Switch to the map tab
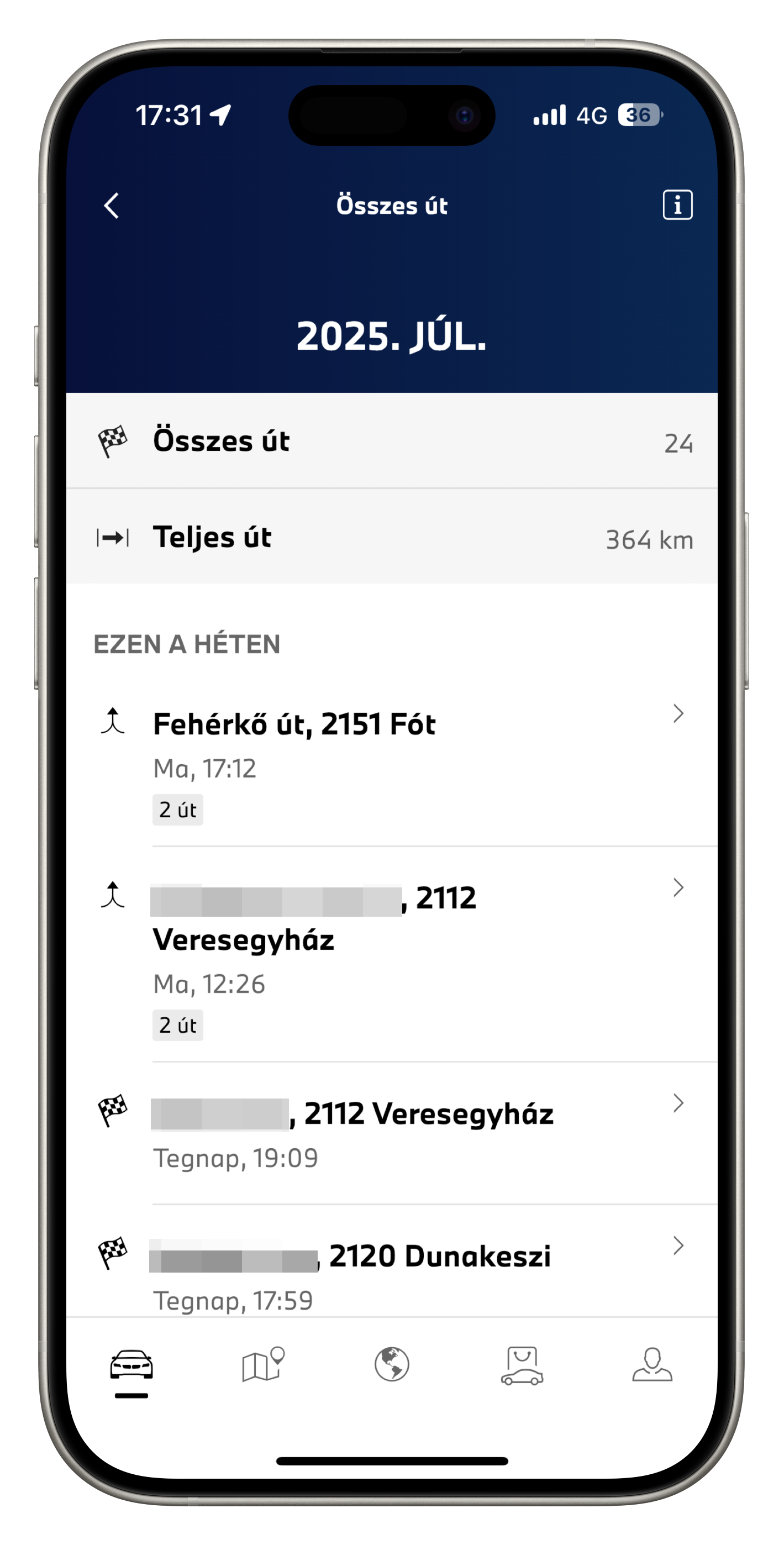Image resolution: width=784 pixels, height=1545 pixels. [x=262, y=1364]
